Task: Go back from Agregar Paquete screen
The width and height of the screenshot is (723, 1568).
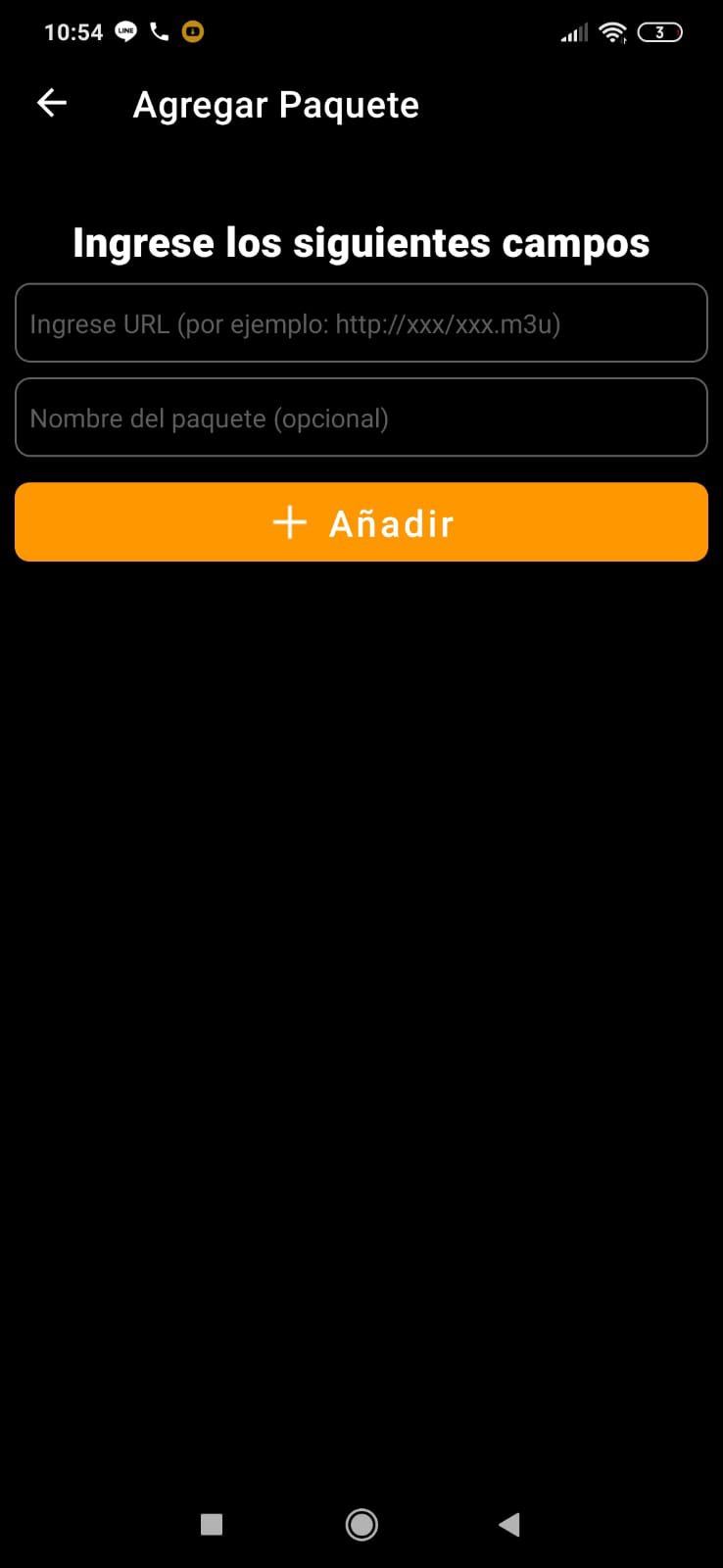Action: [52, 103]
